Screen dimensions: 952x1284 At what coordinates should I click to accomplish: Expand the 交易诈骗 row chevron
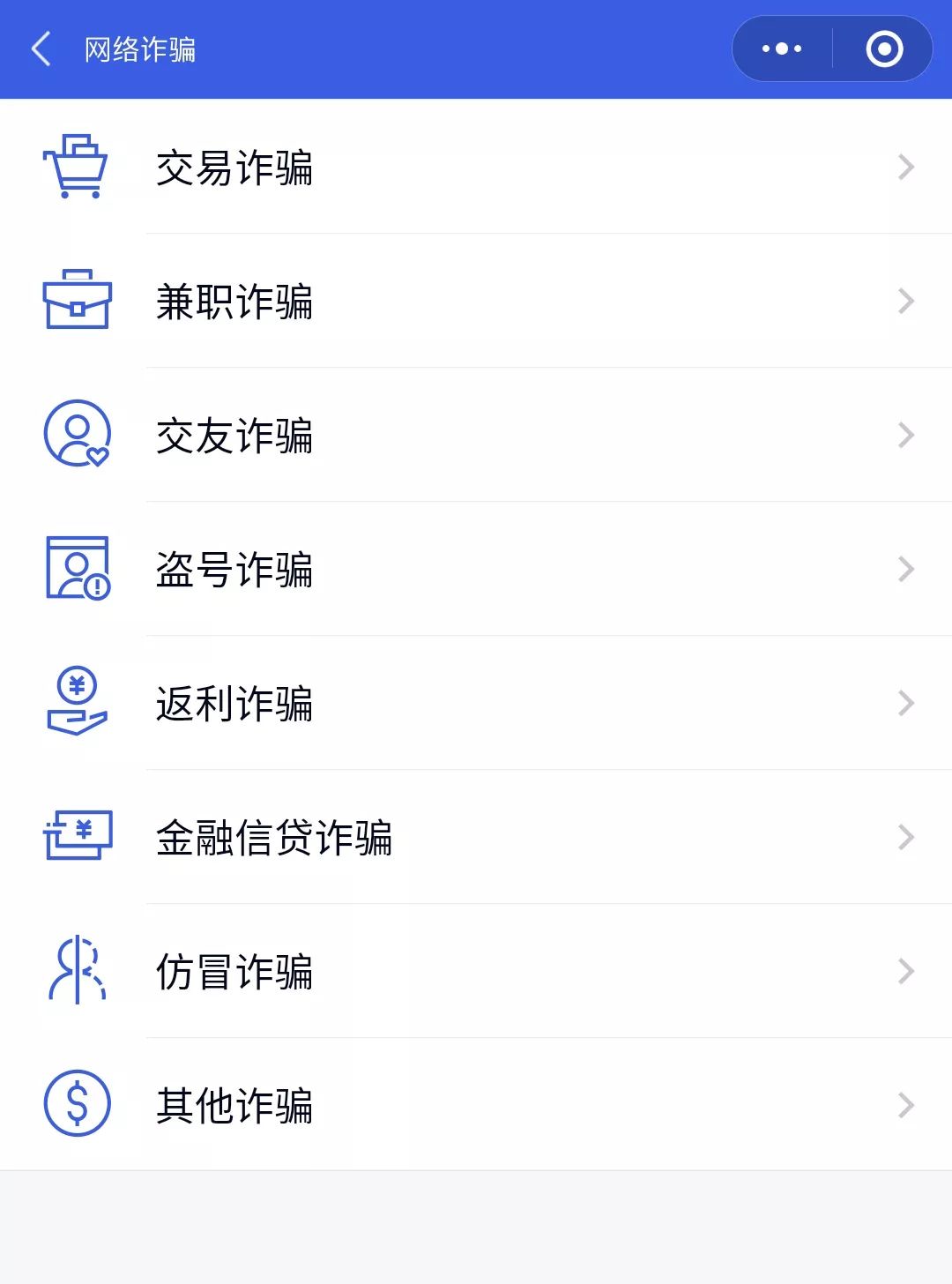pos(906,168)
